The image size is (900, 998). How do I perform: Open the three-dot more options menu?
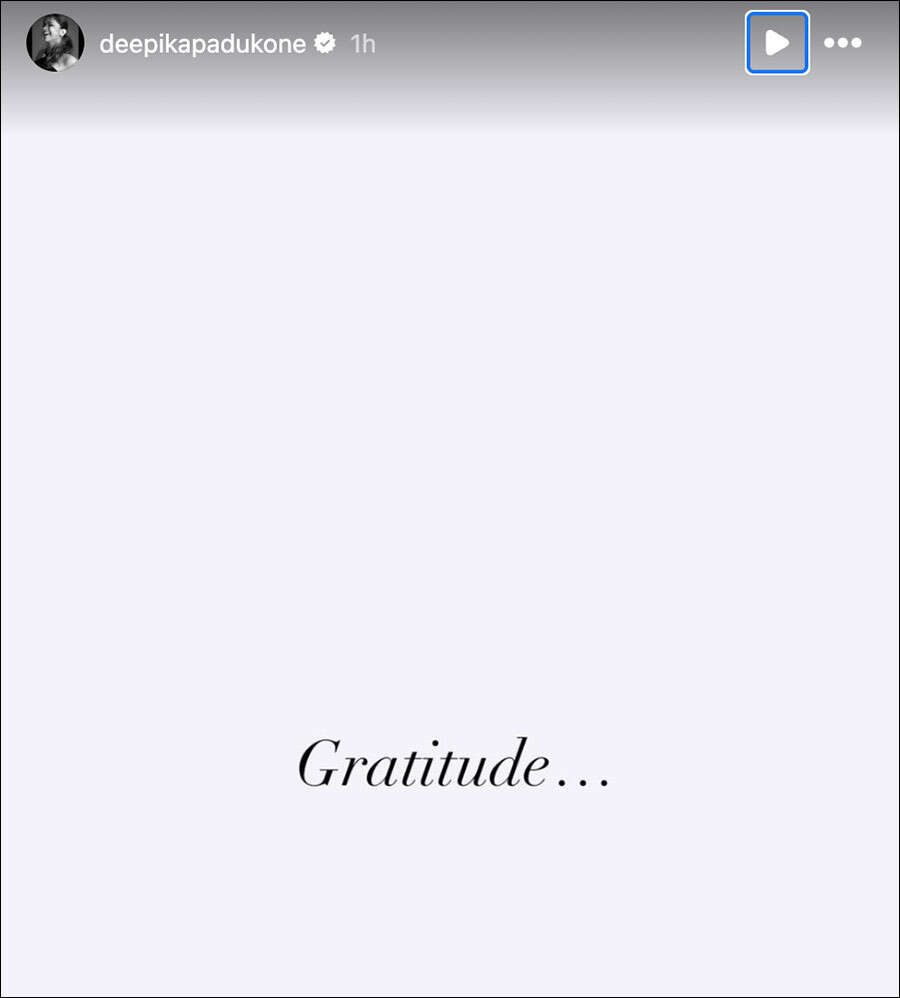[842, 43]
